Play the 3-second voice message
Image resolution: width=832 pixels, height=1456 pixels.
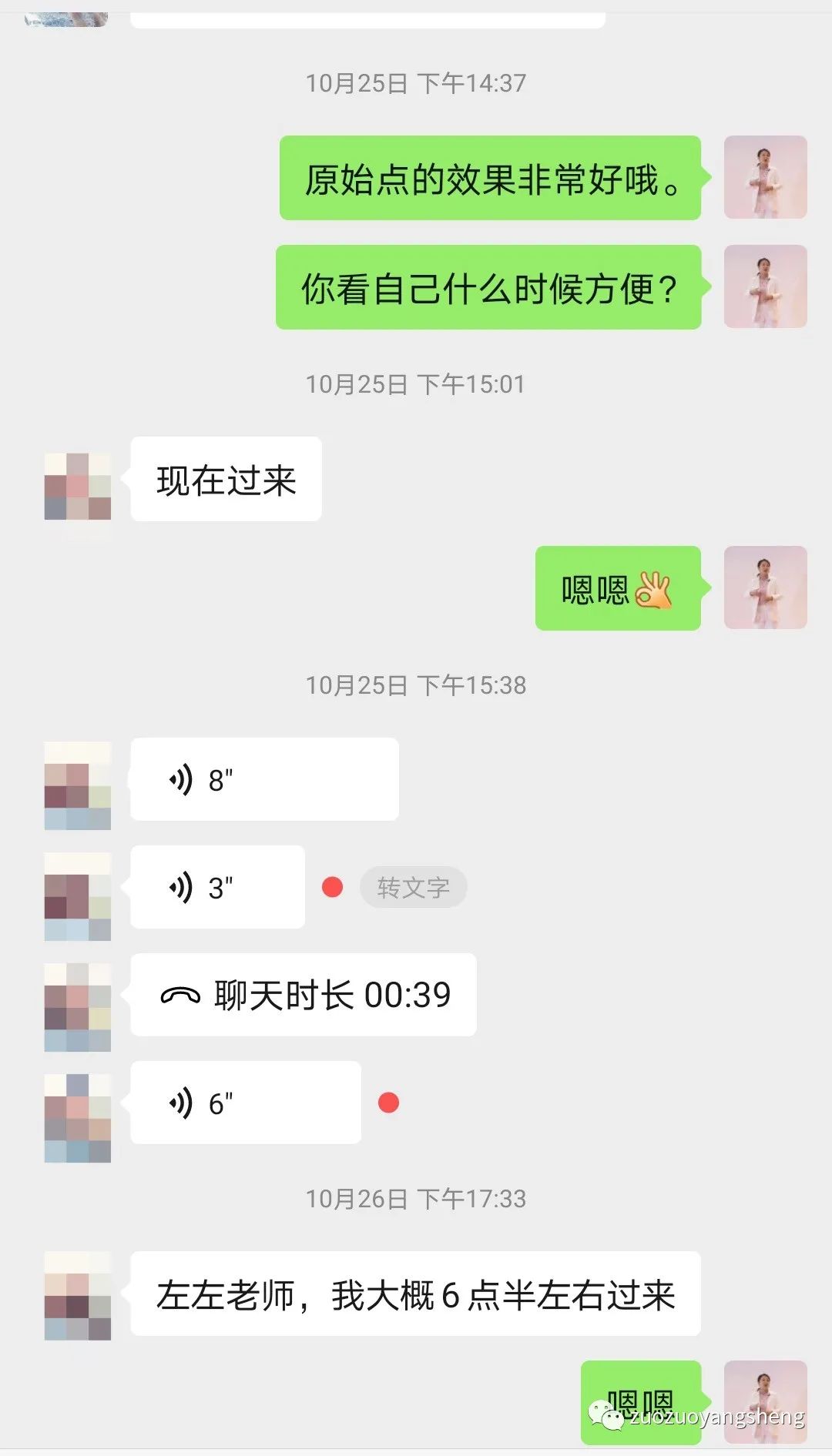pos(216,886)
